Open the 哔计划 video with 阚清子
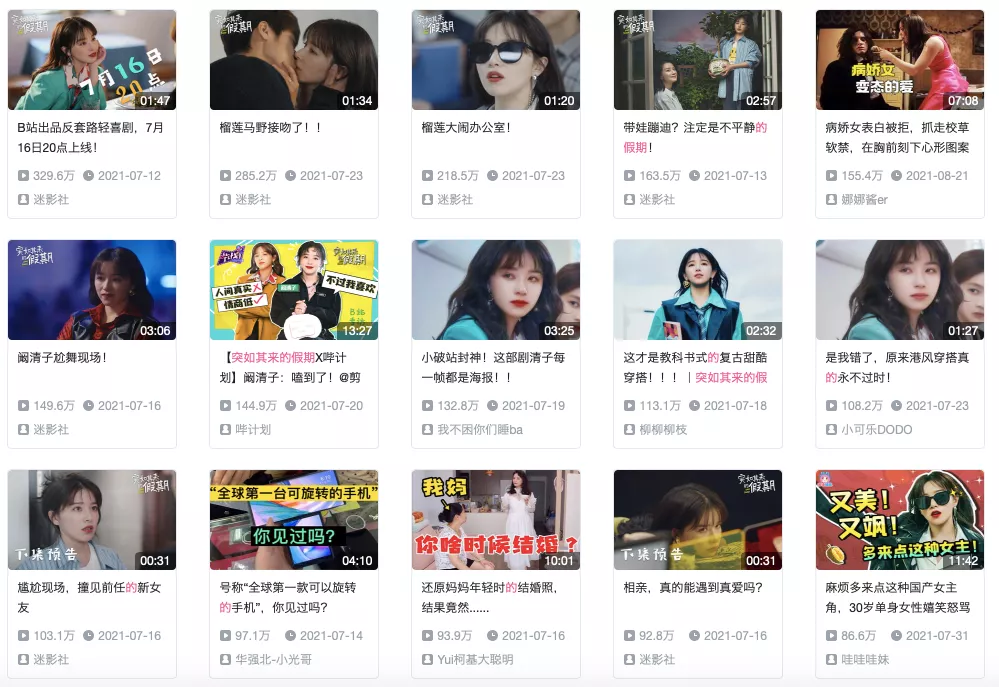The width and height of the screenshot is (999, 687). pos(293,290)
